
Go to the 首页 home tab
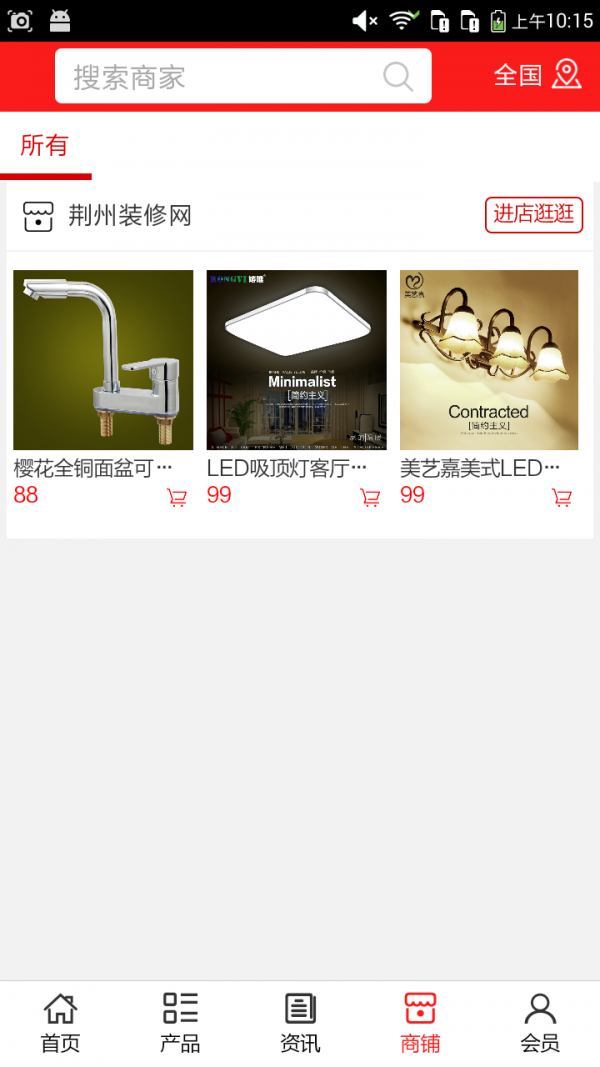pyautogui.click(x=60, y=1023)
